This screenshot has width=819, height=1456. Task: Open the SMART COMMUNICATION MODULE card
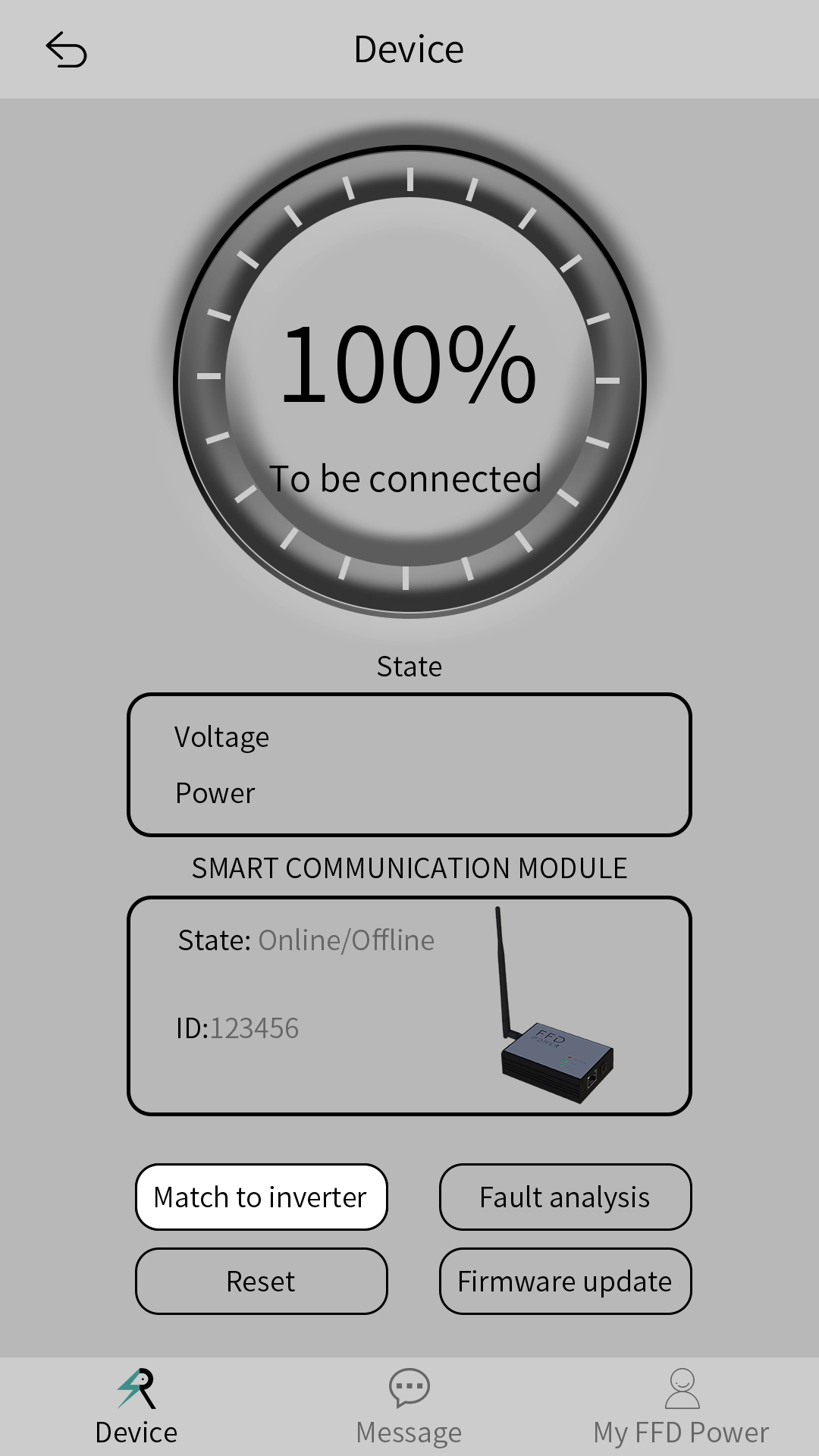[x=409, y=1005]
